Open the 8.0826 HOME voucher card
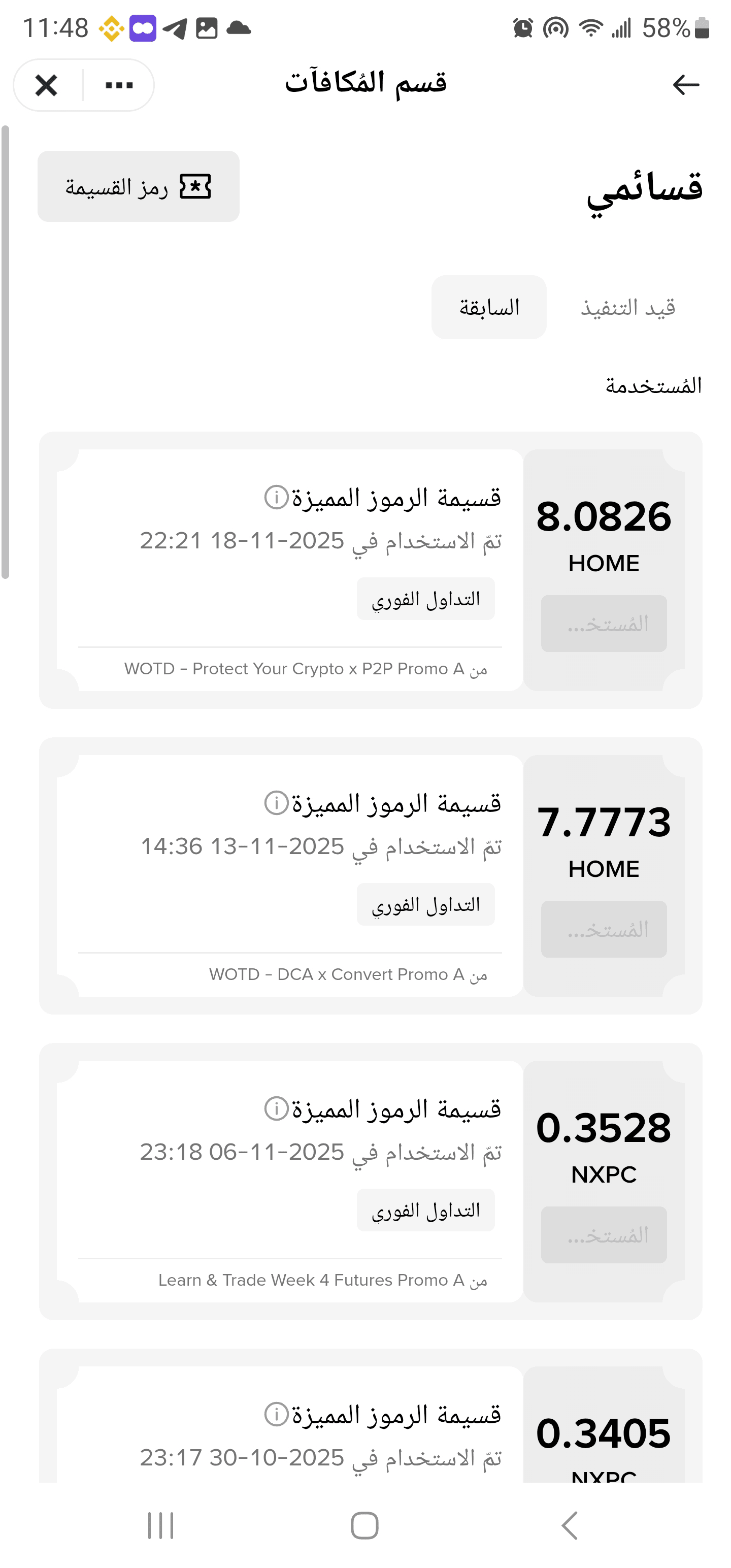 pos(371,570)
